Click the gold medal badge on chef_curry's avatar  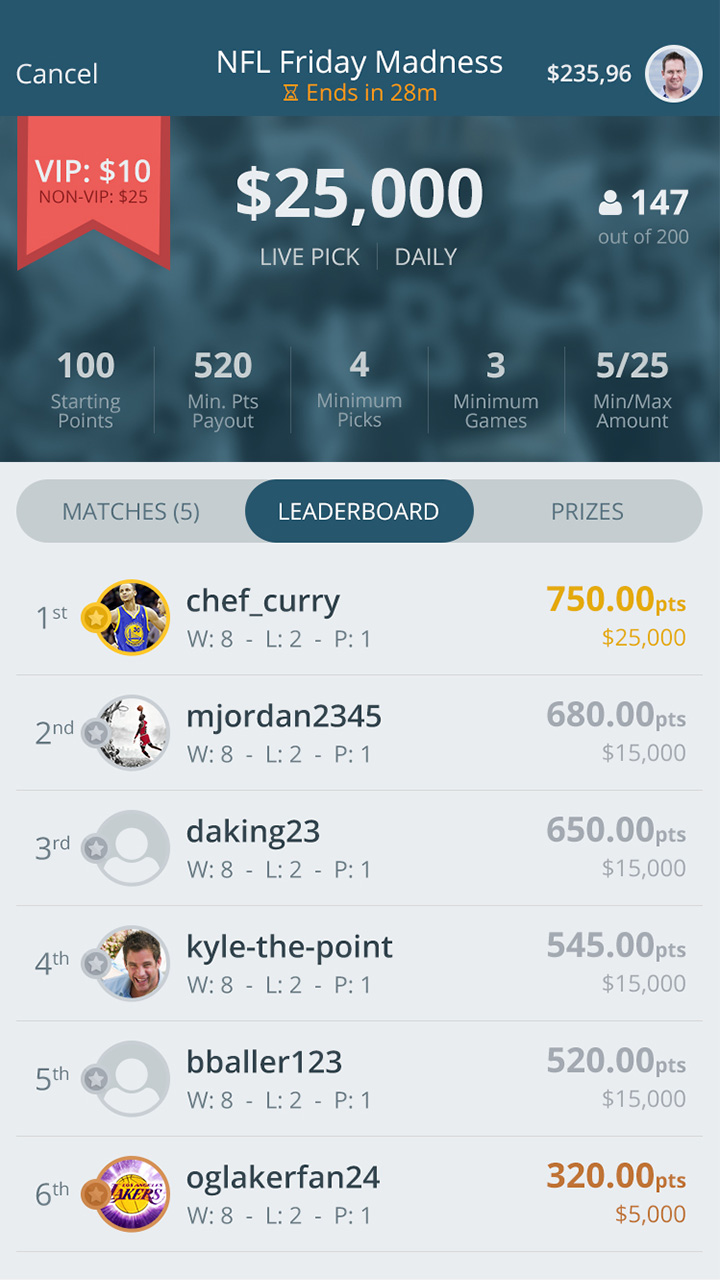(x=95, y=617)
